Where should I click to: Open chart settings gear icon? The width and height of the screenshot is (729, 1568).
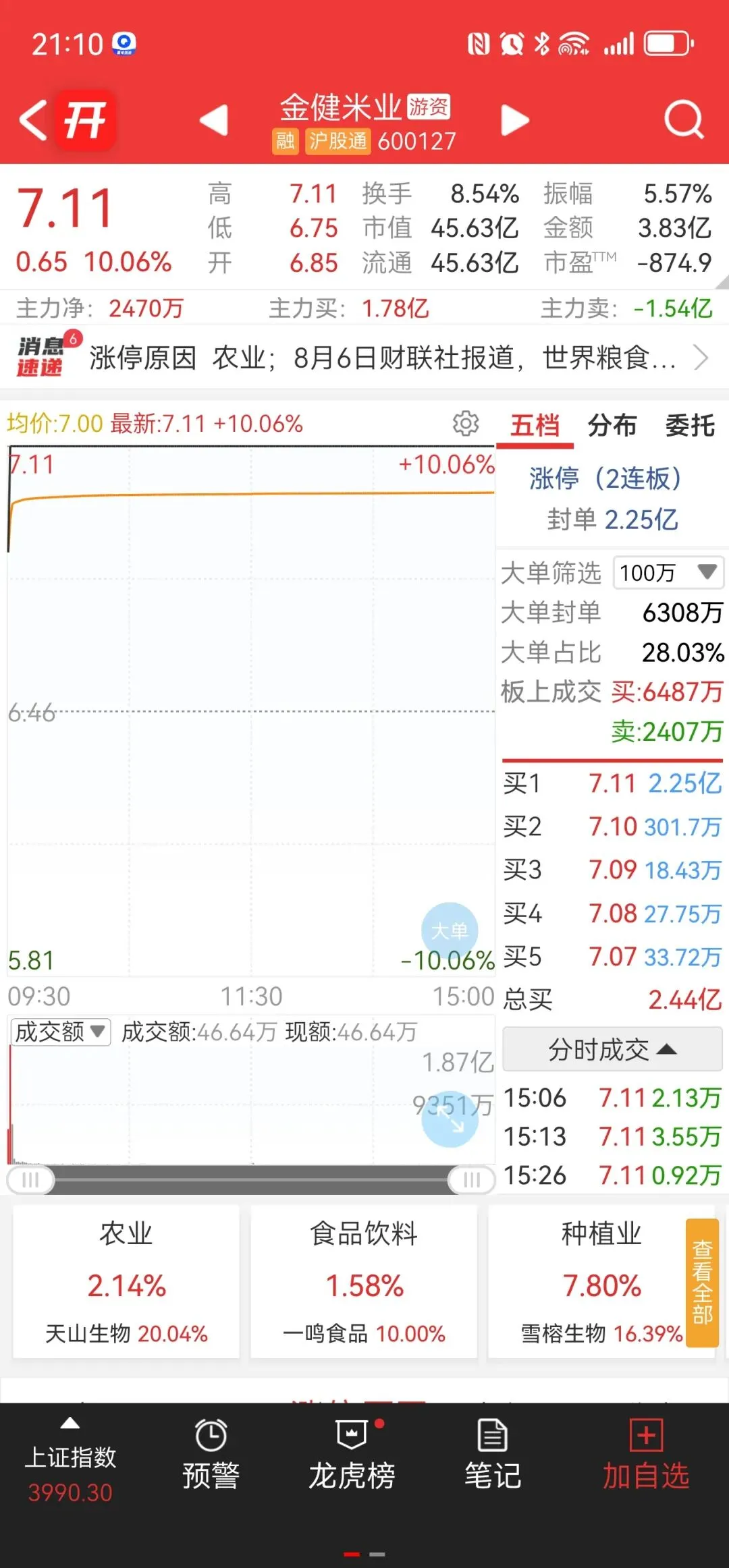(465, 424)
